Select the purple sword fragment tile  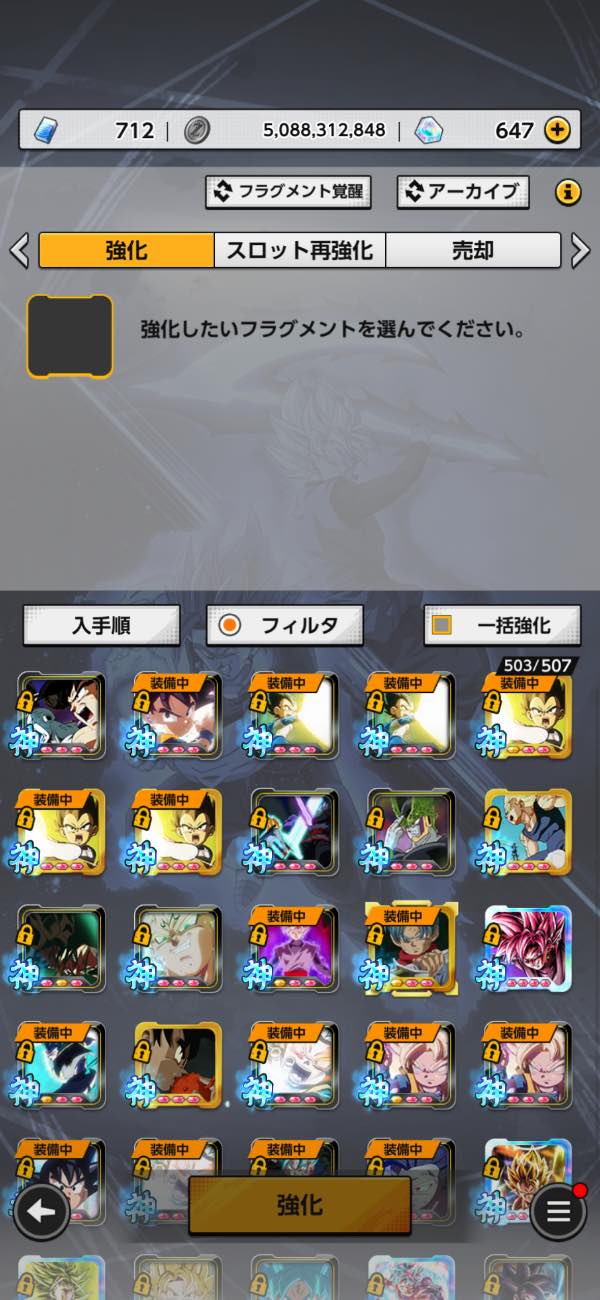pos(294,832)
